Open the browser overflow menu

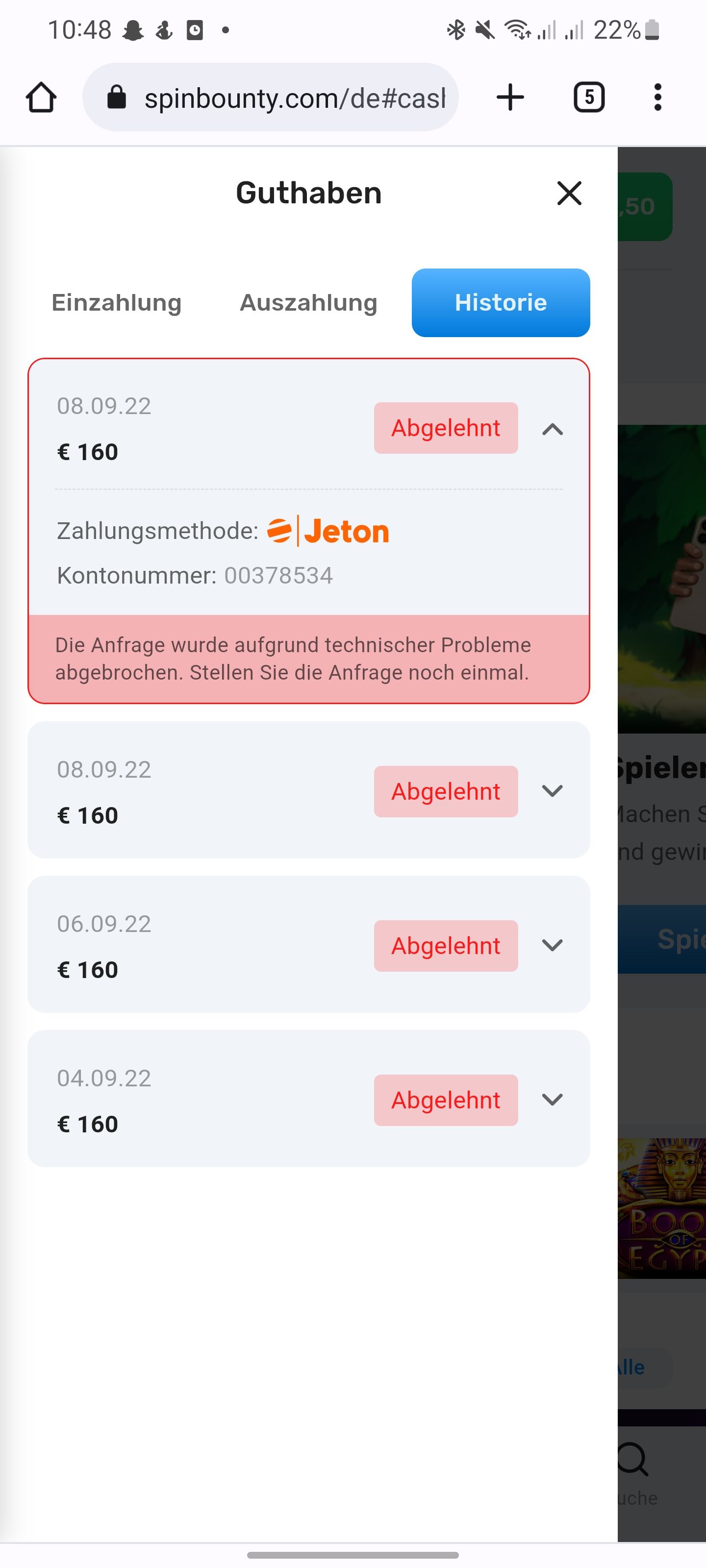657,98
